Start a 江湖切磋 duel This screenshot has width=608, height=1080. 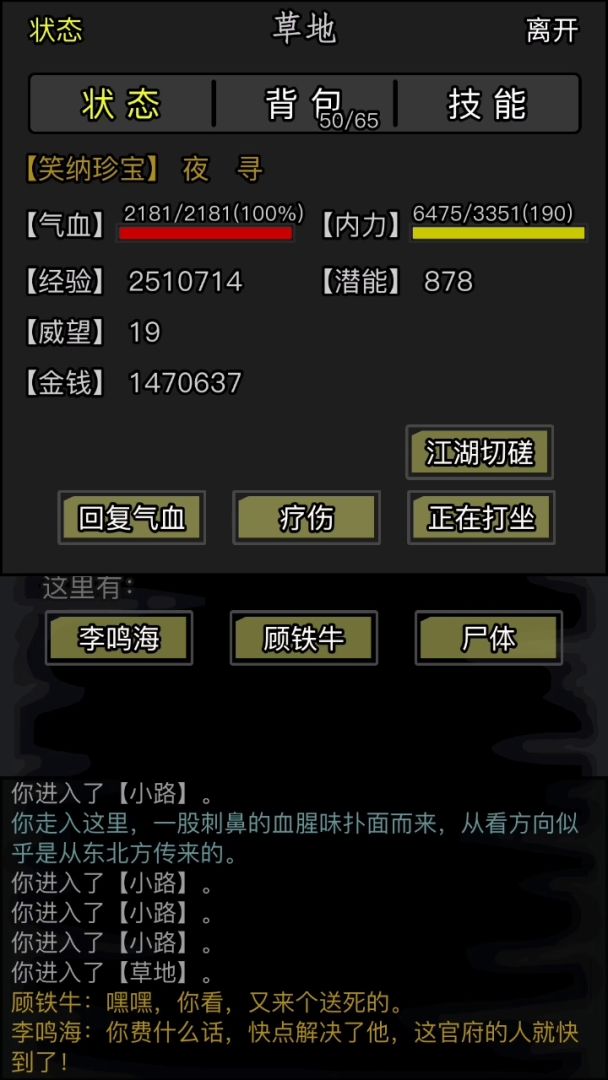(480, 453)
